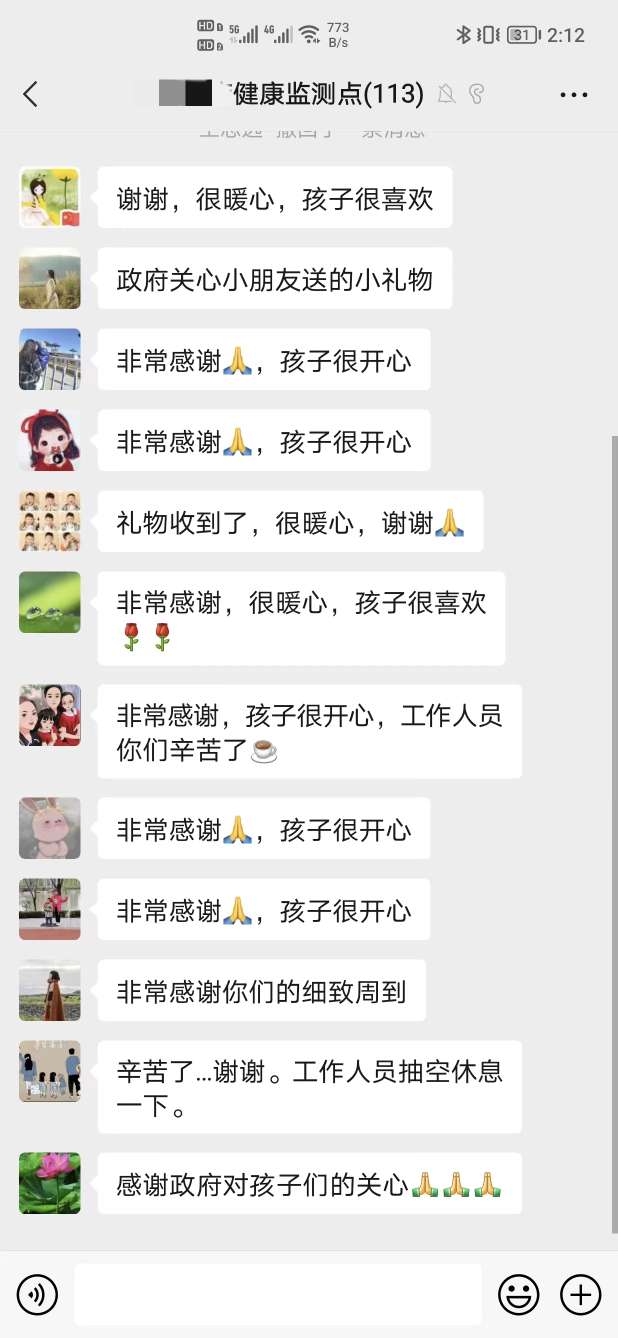View profile of sender of 谢谢，很暖心，孩子很喜欢
This screenshot has width=618, height=1338.
click(x=50, y=197)
